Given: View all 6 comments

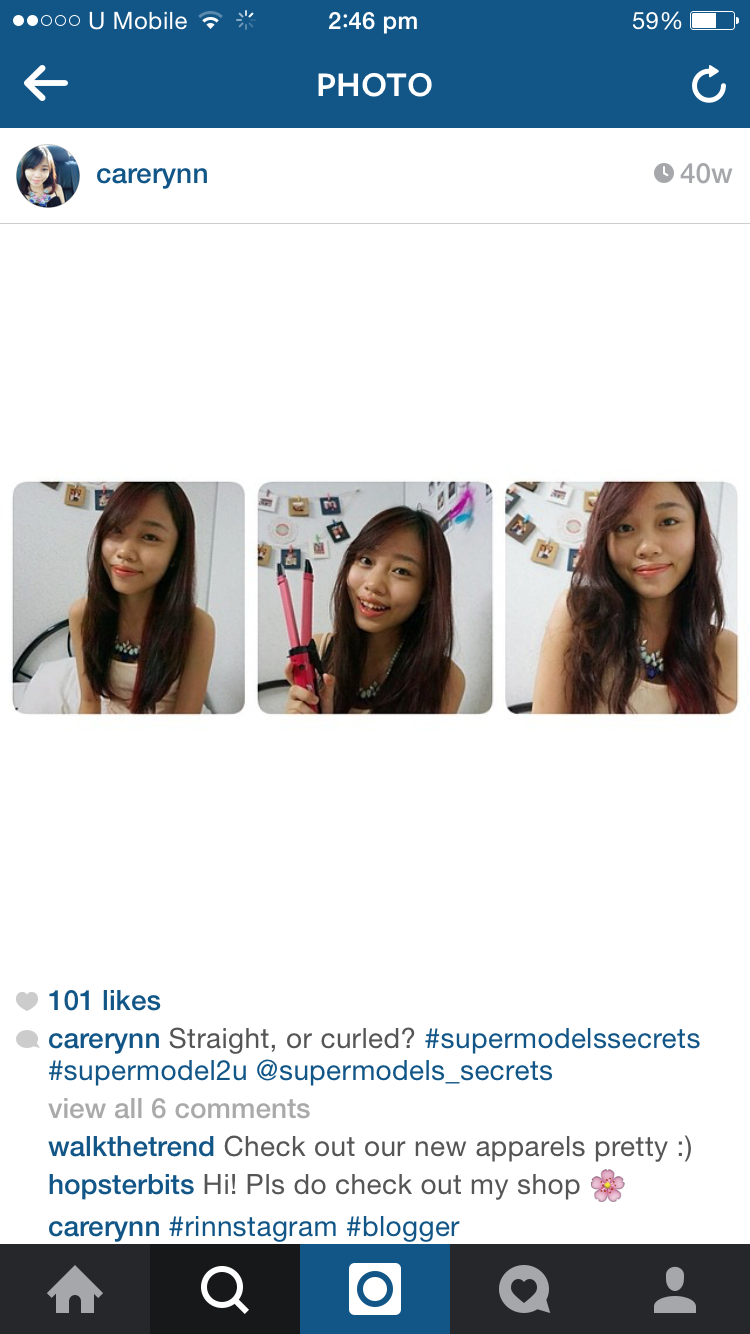Looking at the screenshot, I should pyautogui.click(x=179, y=1109).
